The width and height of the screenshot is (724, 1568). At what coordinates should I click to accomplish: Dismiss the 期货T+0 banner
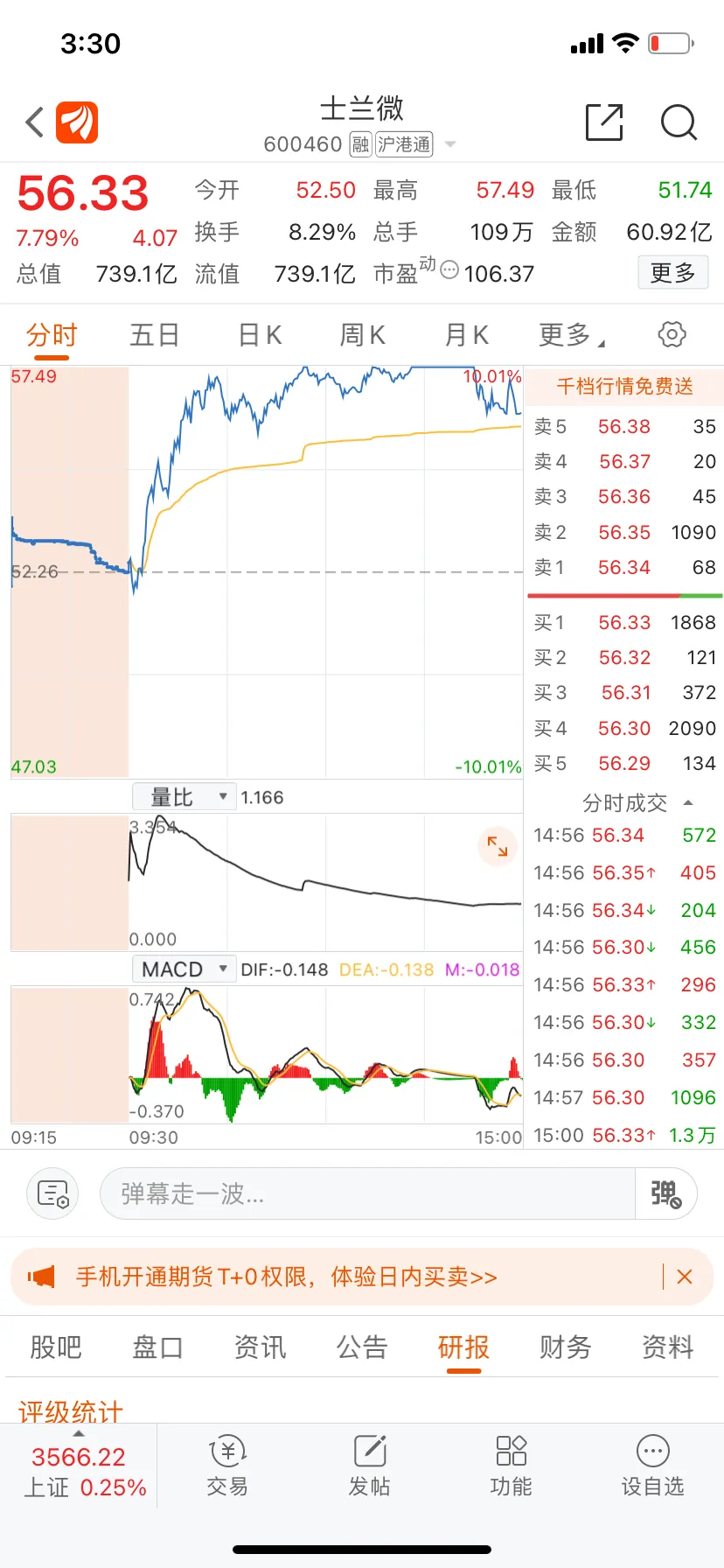click(x=685, y=1277)
